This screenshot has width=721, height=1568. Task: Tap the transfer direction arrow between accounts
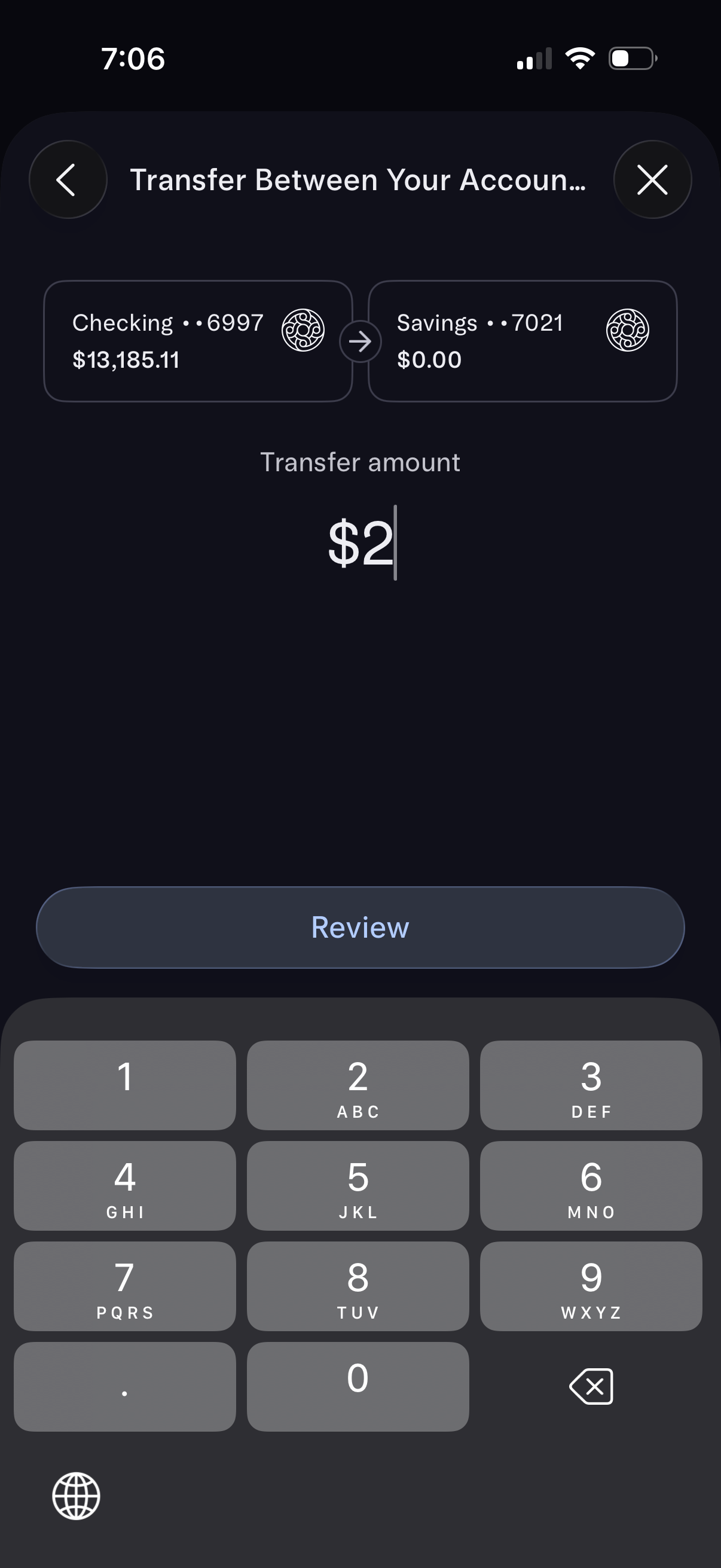pyautogui.click(x=360, y=341)
